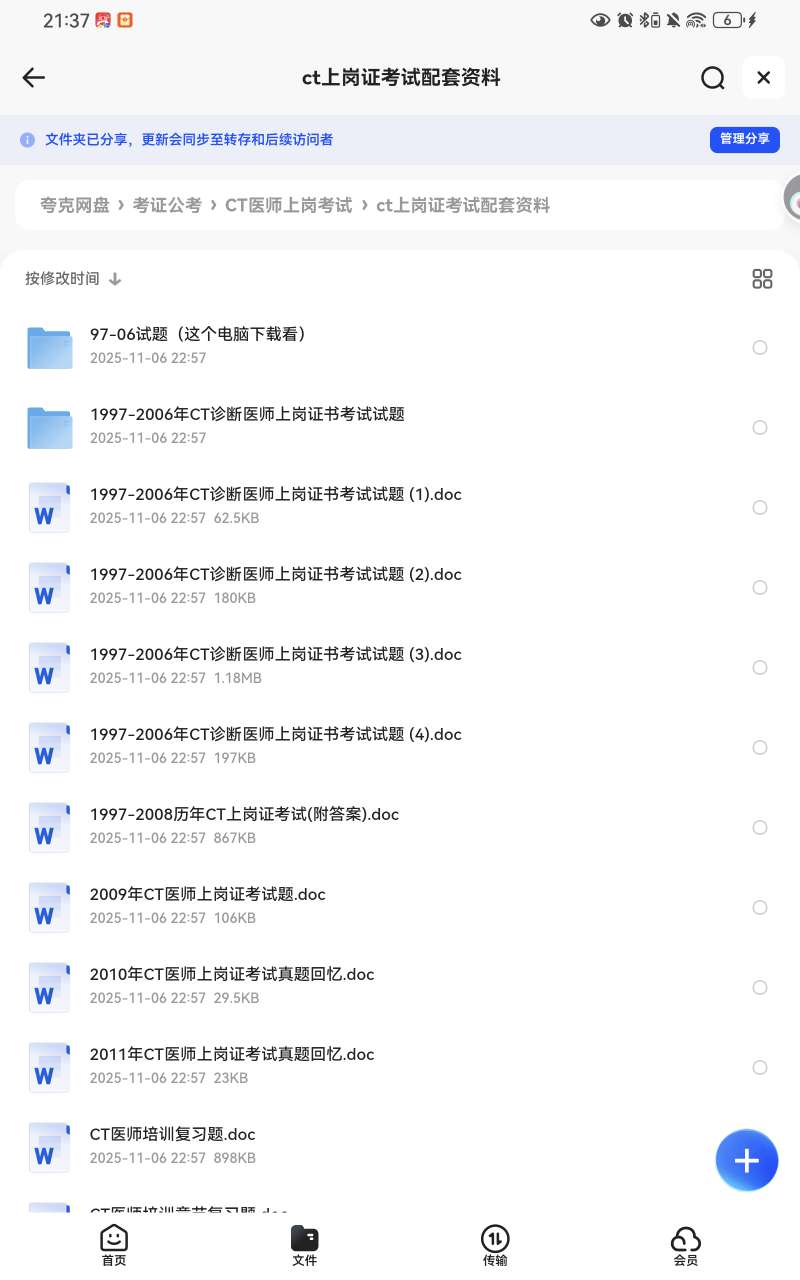
Task: Tap the back arrow at top left
Action: coord(33,77)
